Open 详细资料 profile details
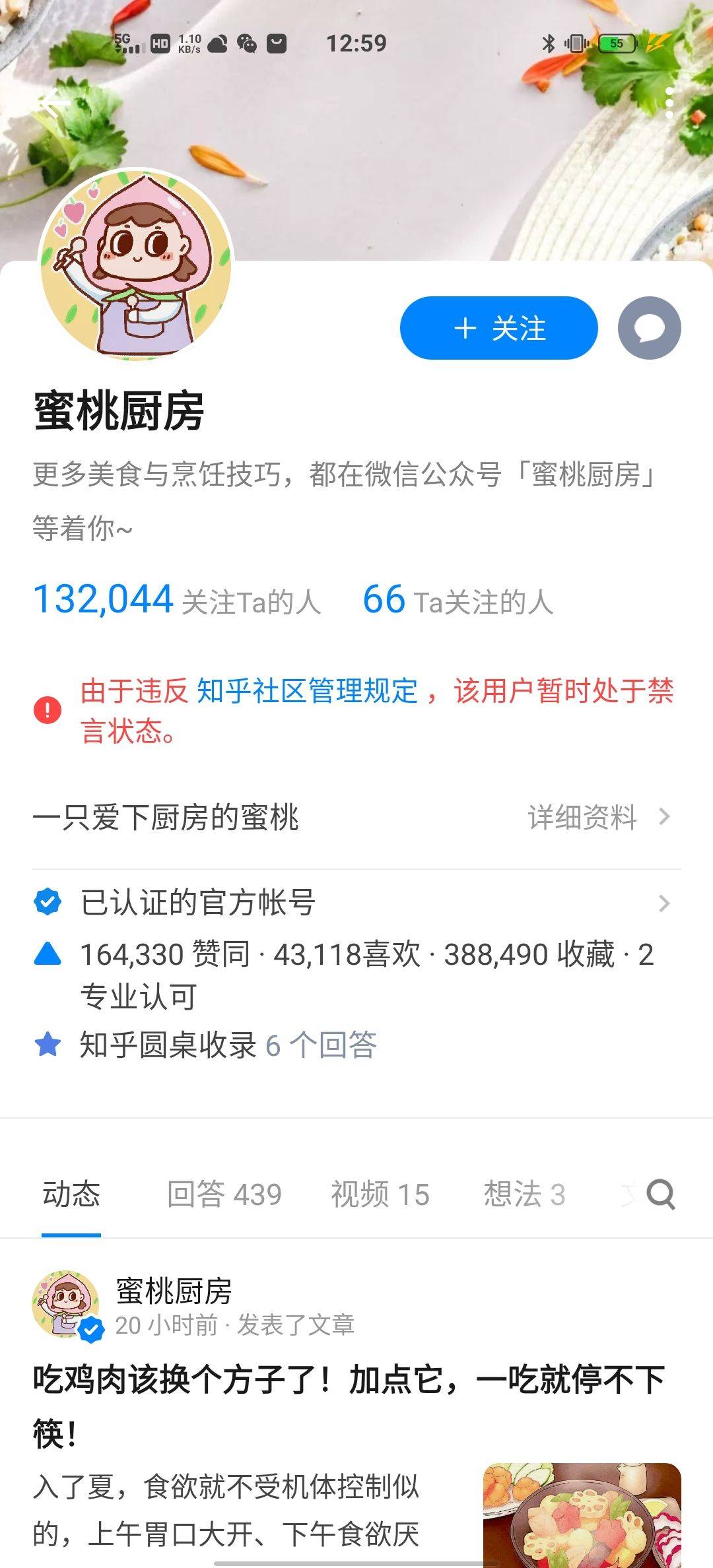The image size is (713, 1568). (x=598, y=817)
